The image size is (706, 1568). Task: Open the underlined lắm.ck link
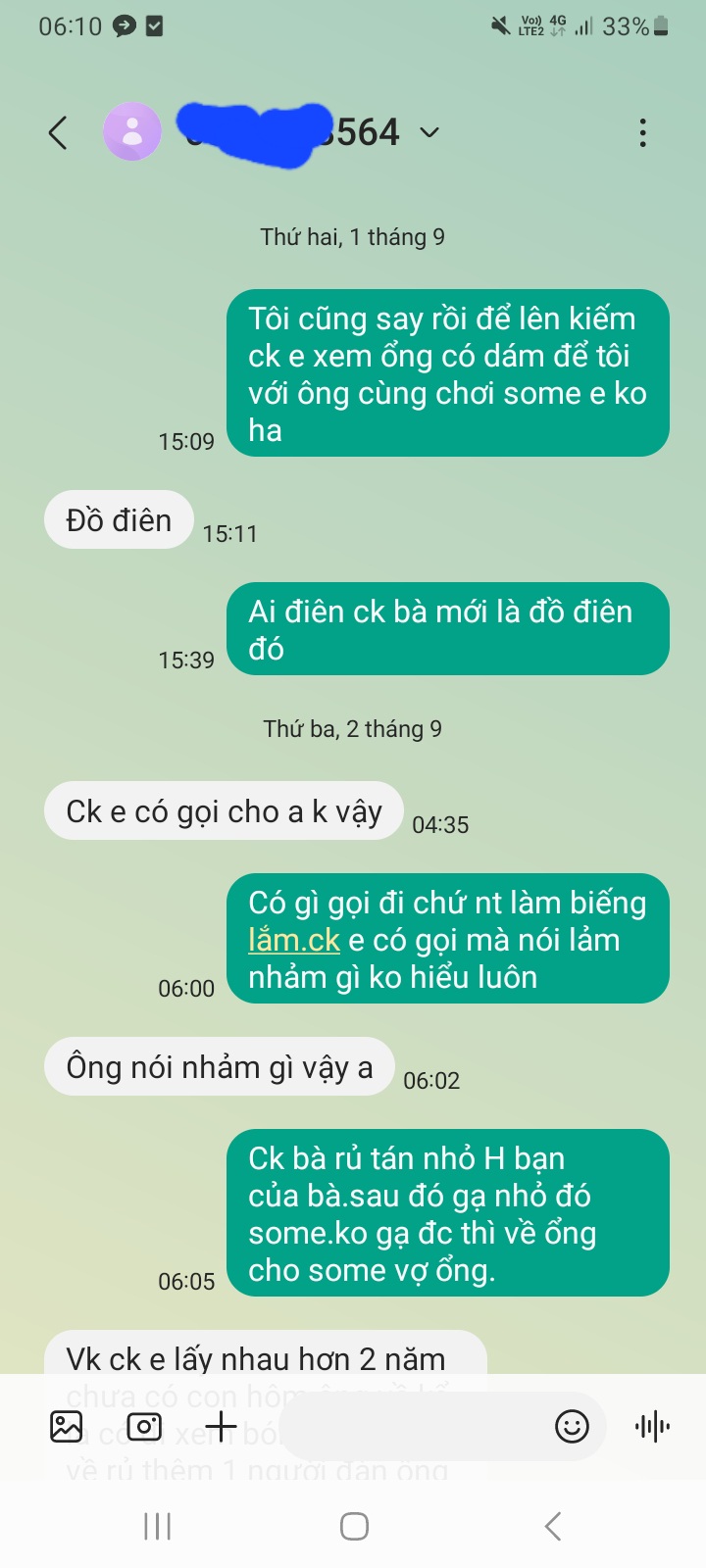pyautogui.click(x=293, y=940)
